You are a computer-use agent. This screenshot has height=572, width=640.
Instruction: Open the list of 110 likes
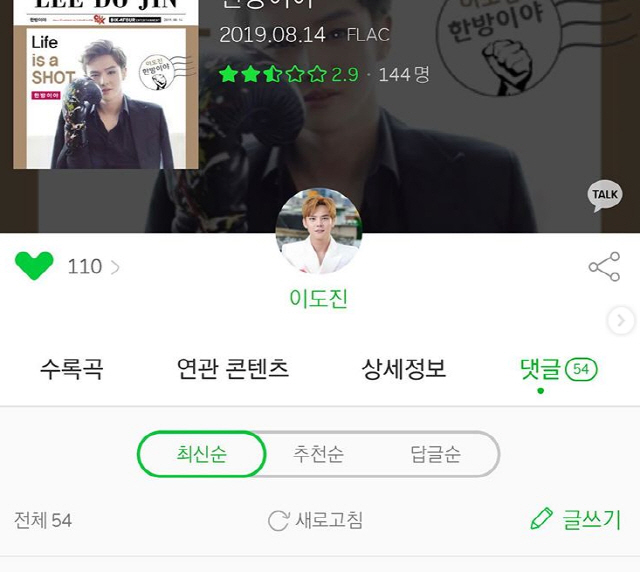coord(93,267)
